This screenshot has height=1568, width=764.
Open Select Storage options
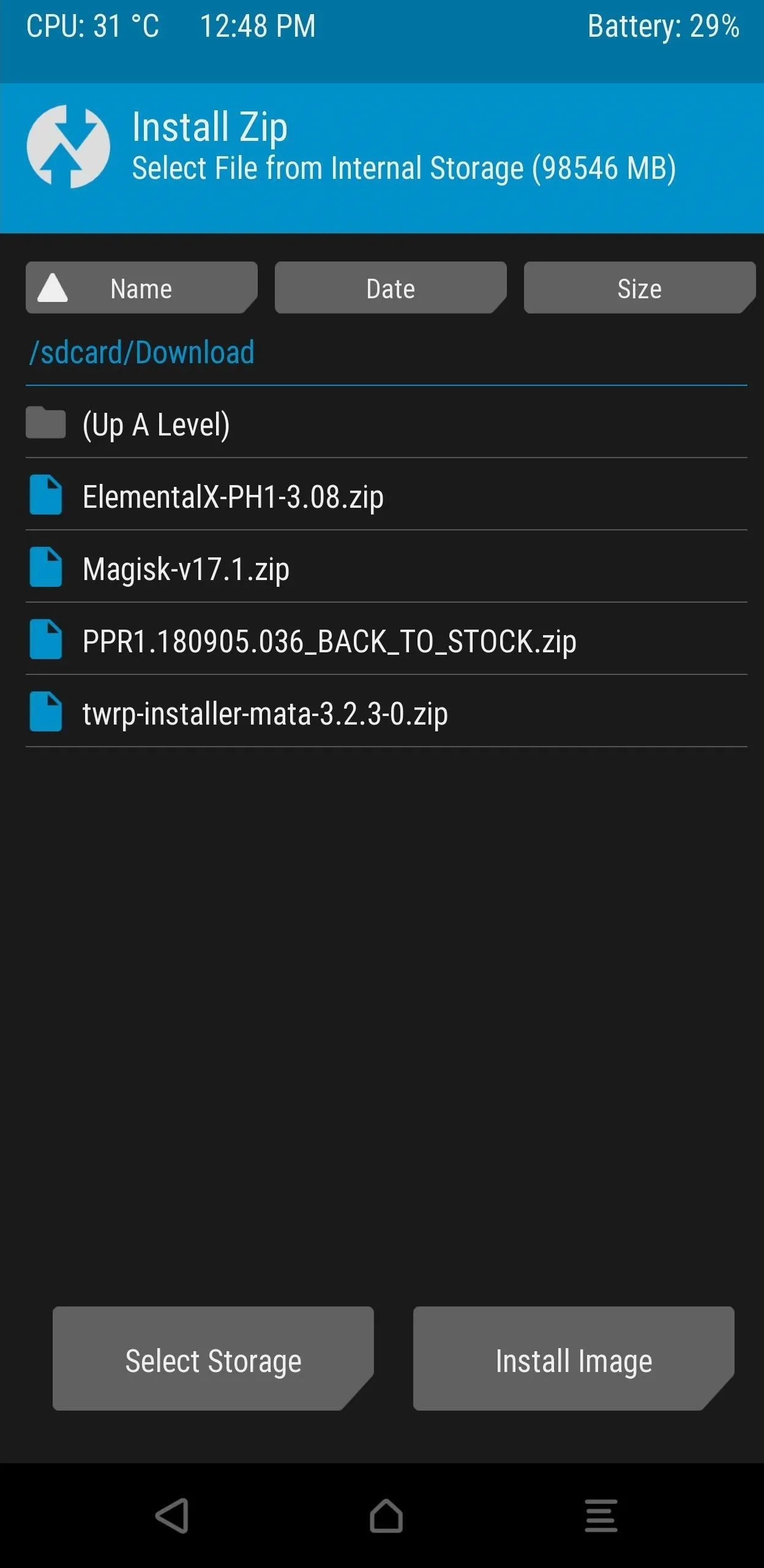pos(213,1359)
